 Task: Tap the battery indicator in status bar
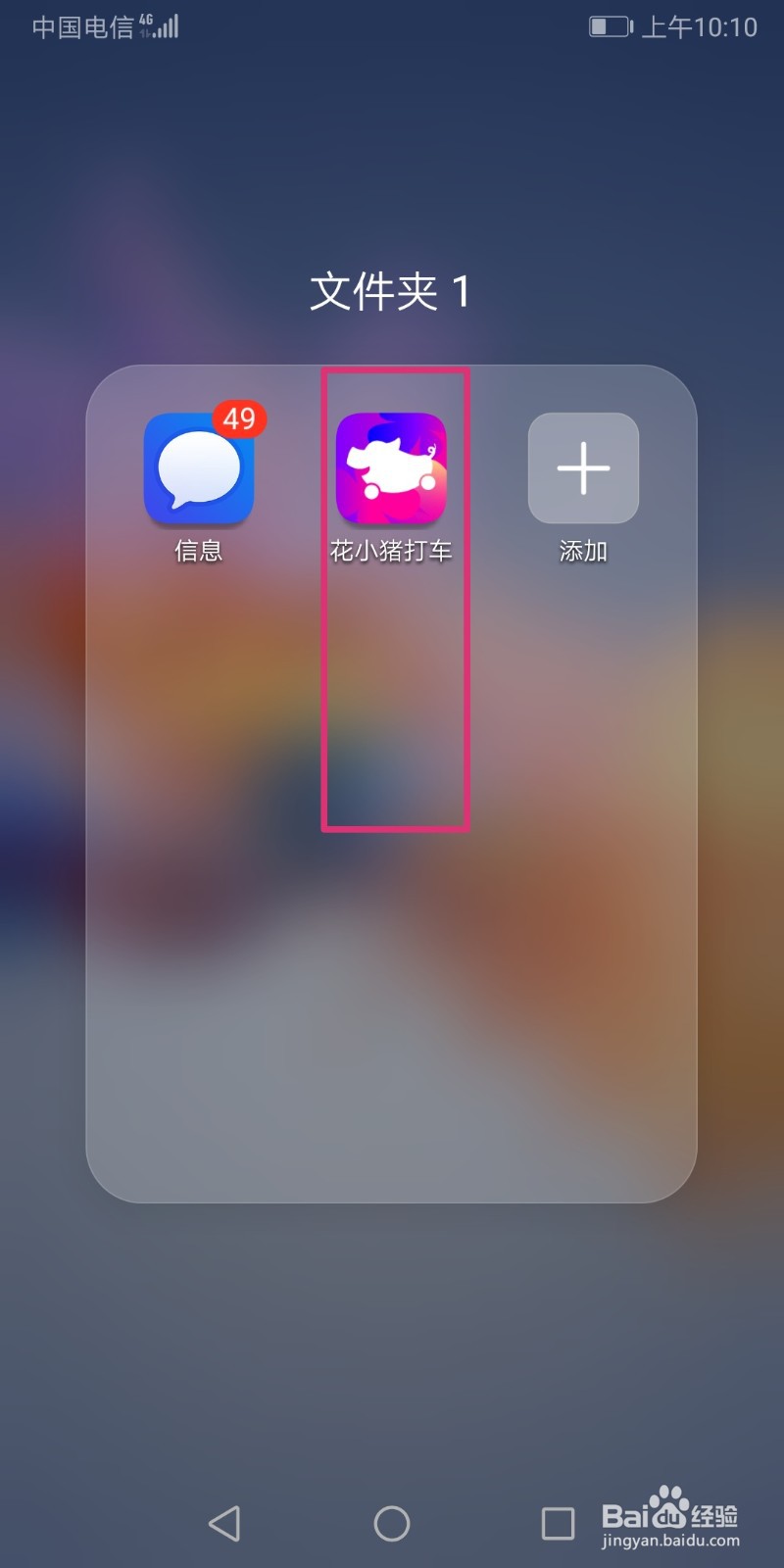[608, 26]
